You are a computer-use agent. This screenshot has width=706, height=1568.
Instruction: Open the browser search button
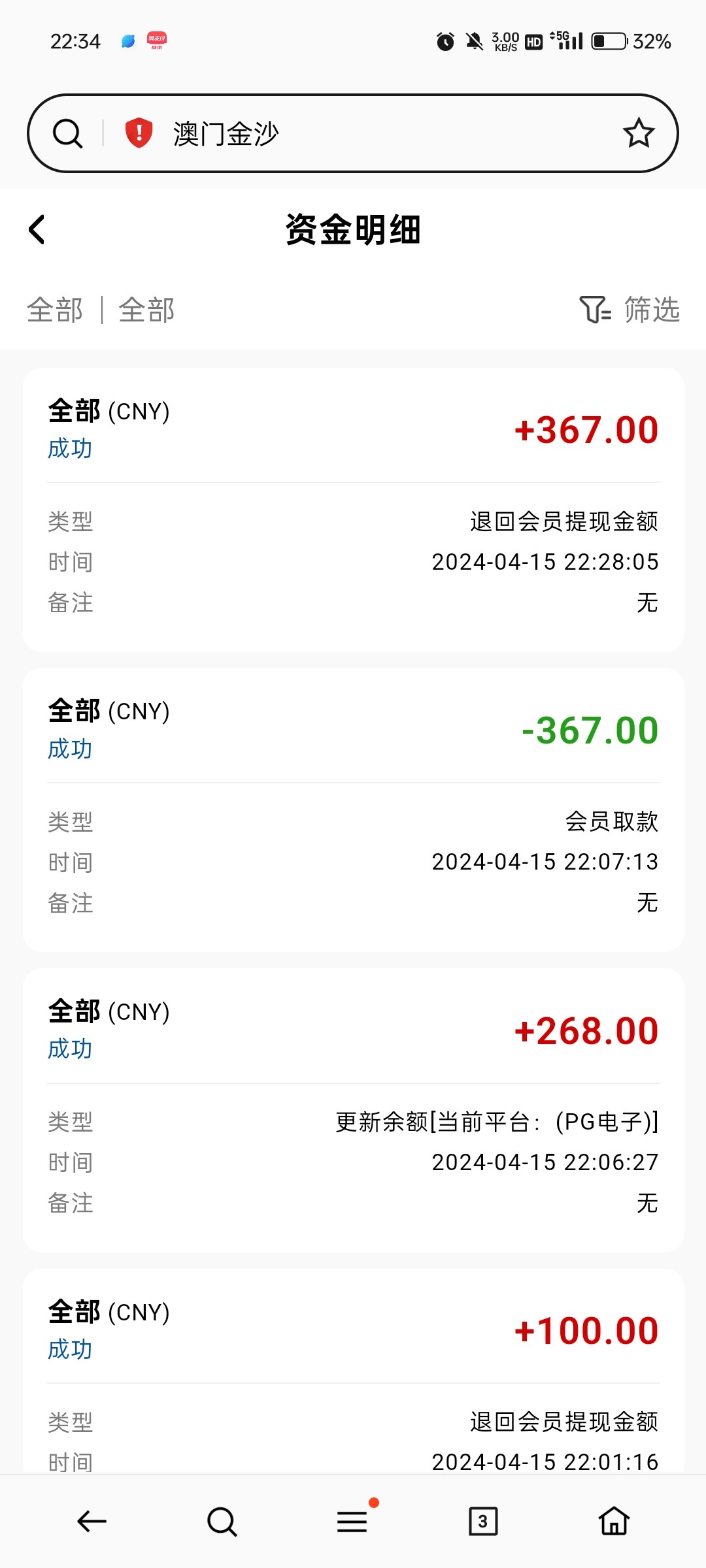(222, 1522)
